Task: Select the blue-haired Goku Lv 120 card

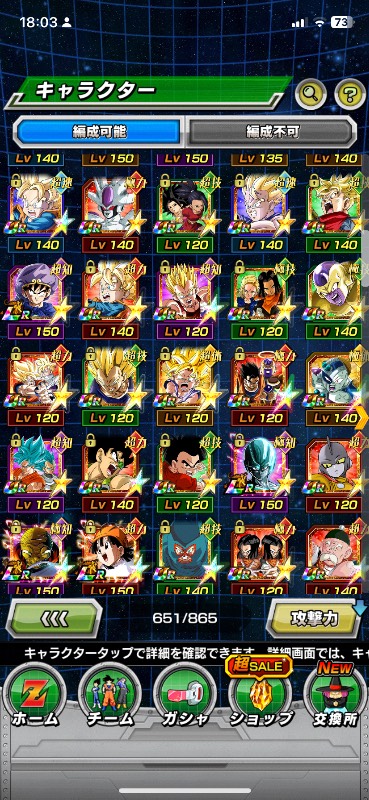Action: tap(37, 474)
